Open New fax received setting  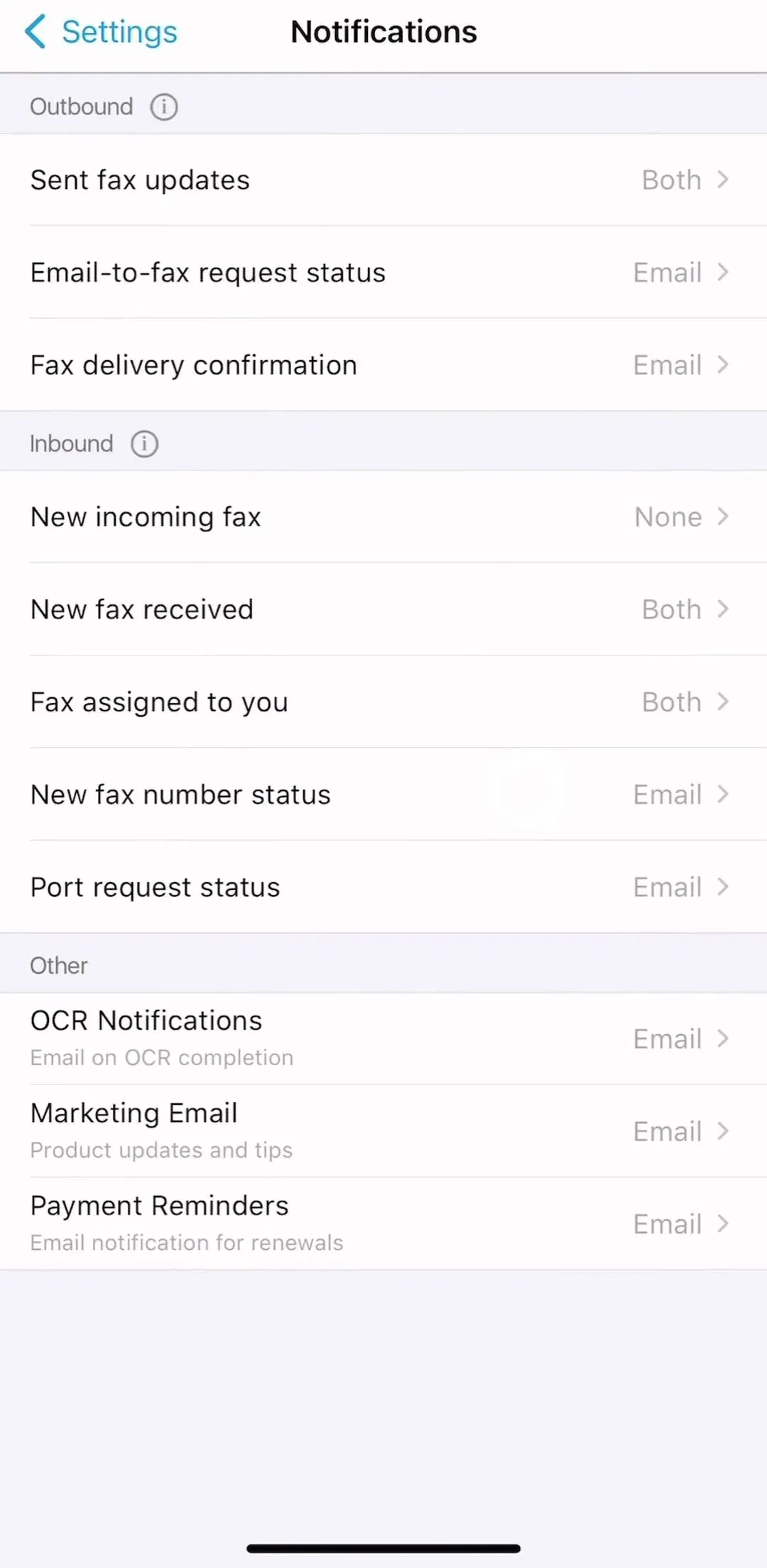click(383, 609)
